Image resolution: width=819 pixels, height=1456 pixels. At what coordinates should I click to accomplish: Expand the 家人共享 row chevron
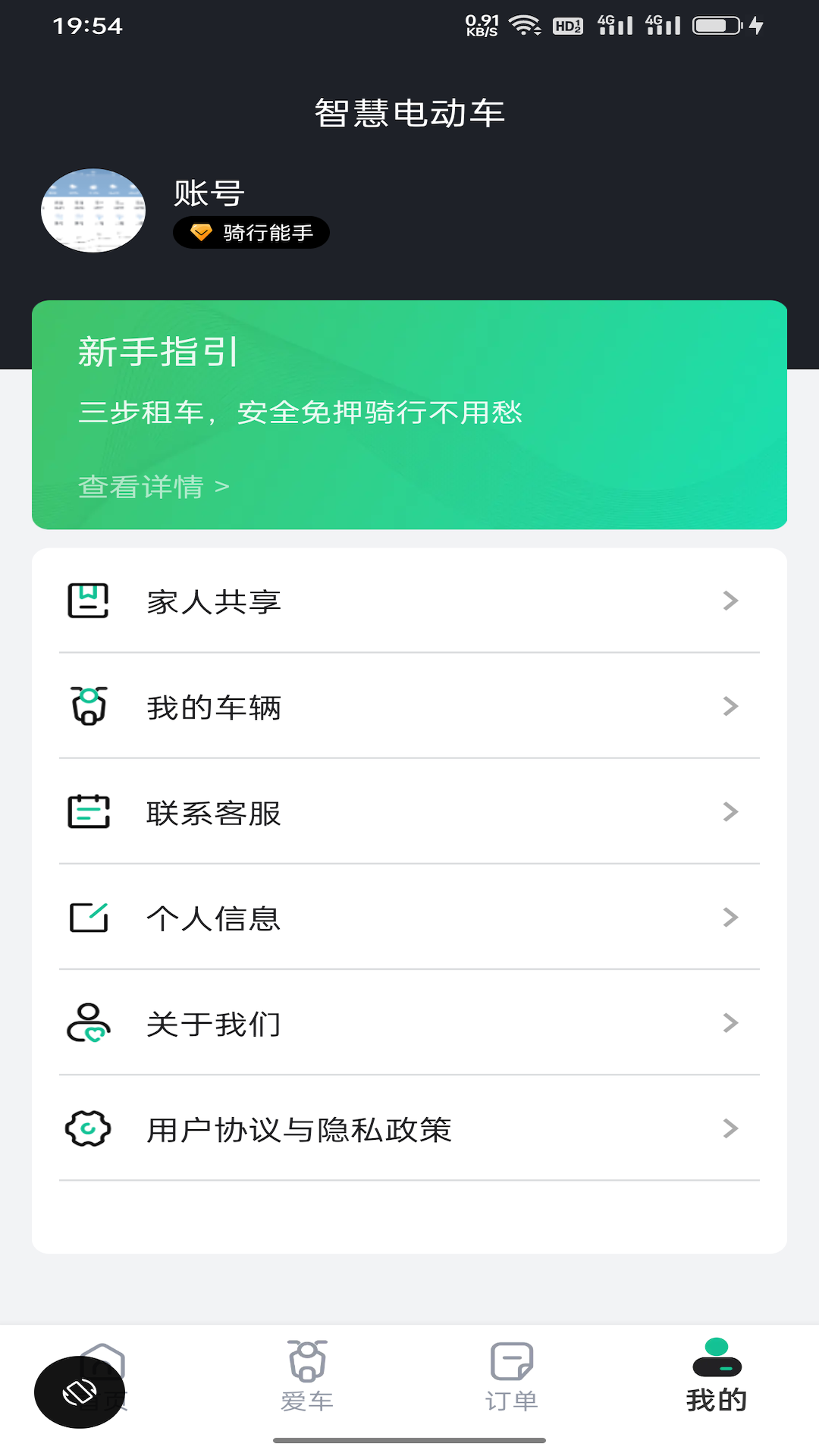pos(730,601)
